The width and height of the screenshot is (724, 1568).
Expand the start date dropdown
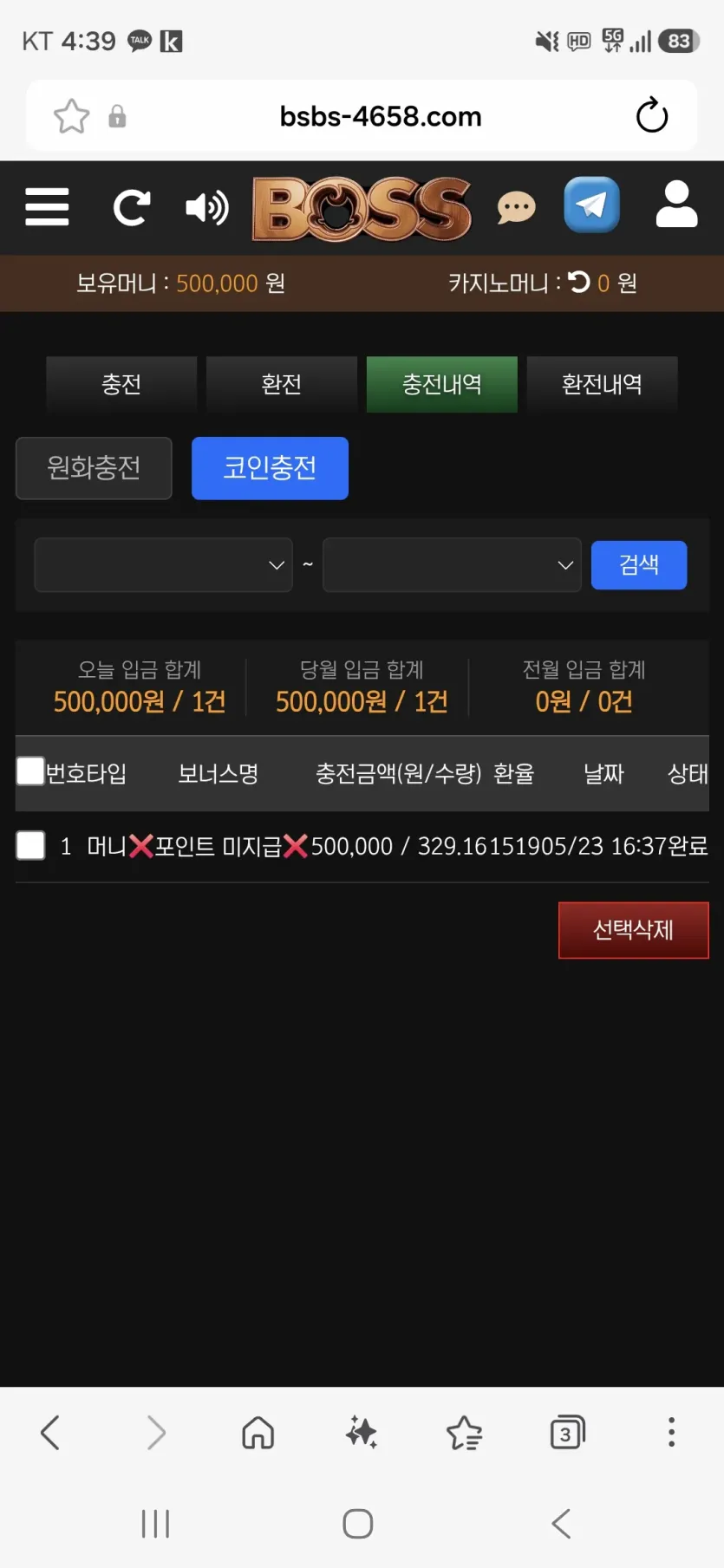pyautogui.click(x=163, y=565)
